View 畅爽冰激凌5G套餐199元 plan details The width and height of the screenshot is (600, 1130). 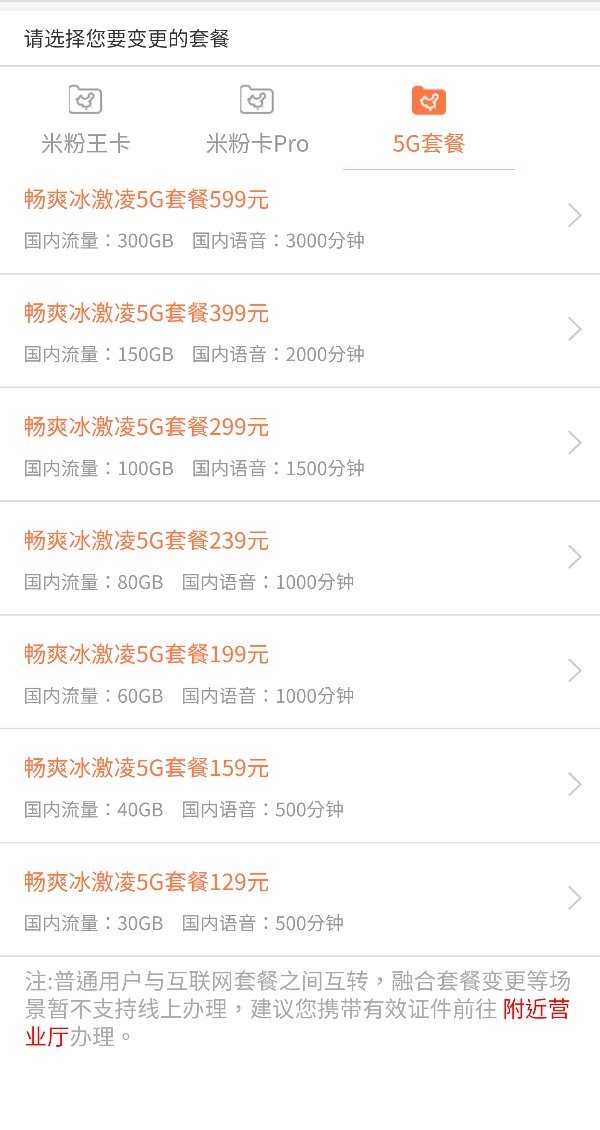(300, 673)
